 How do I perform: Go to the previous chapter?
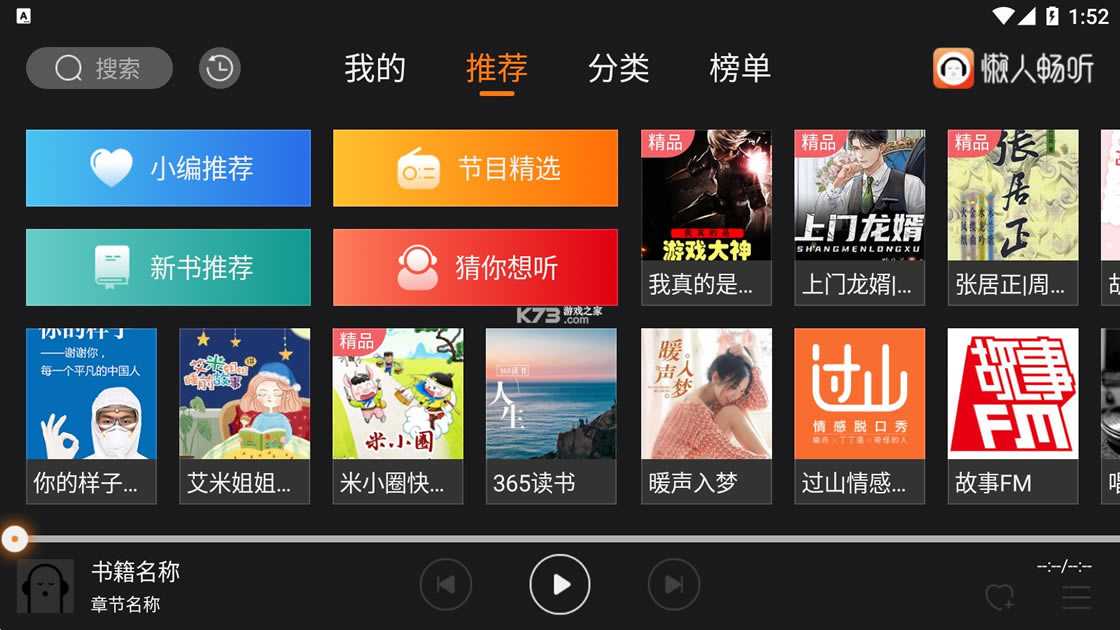[446, 584]
